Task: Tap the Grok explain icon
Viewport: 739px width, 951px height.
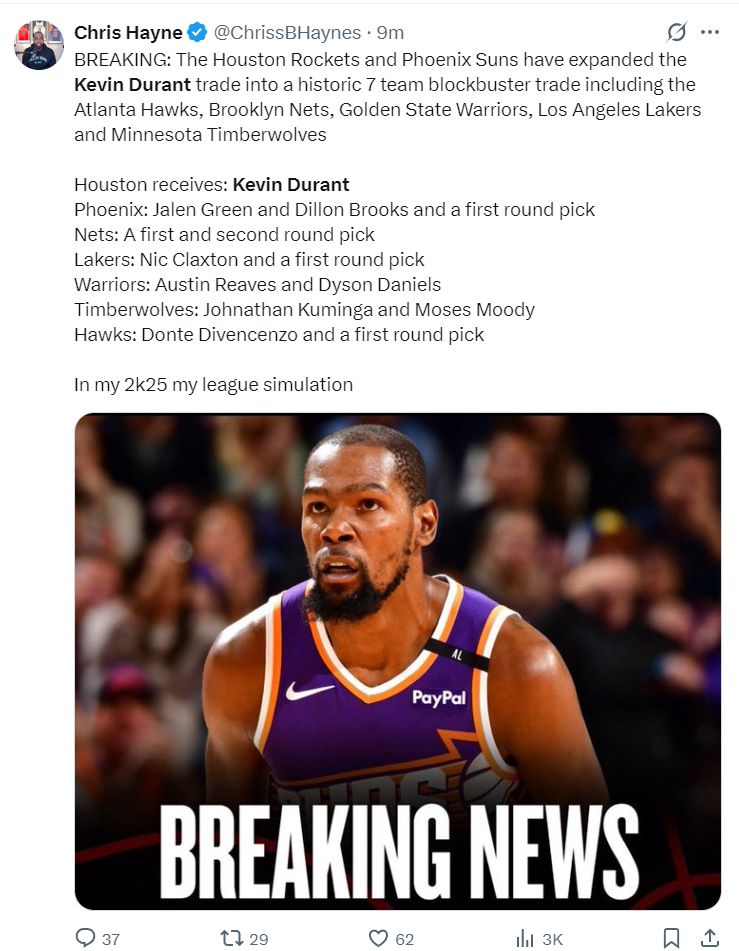Action: 677,32
